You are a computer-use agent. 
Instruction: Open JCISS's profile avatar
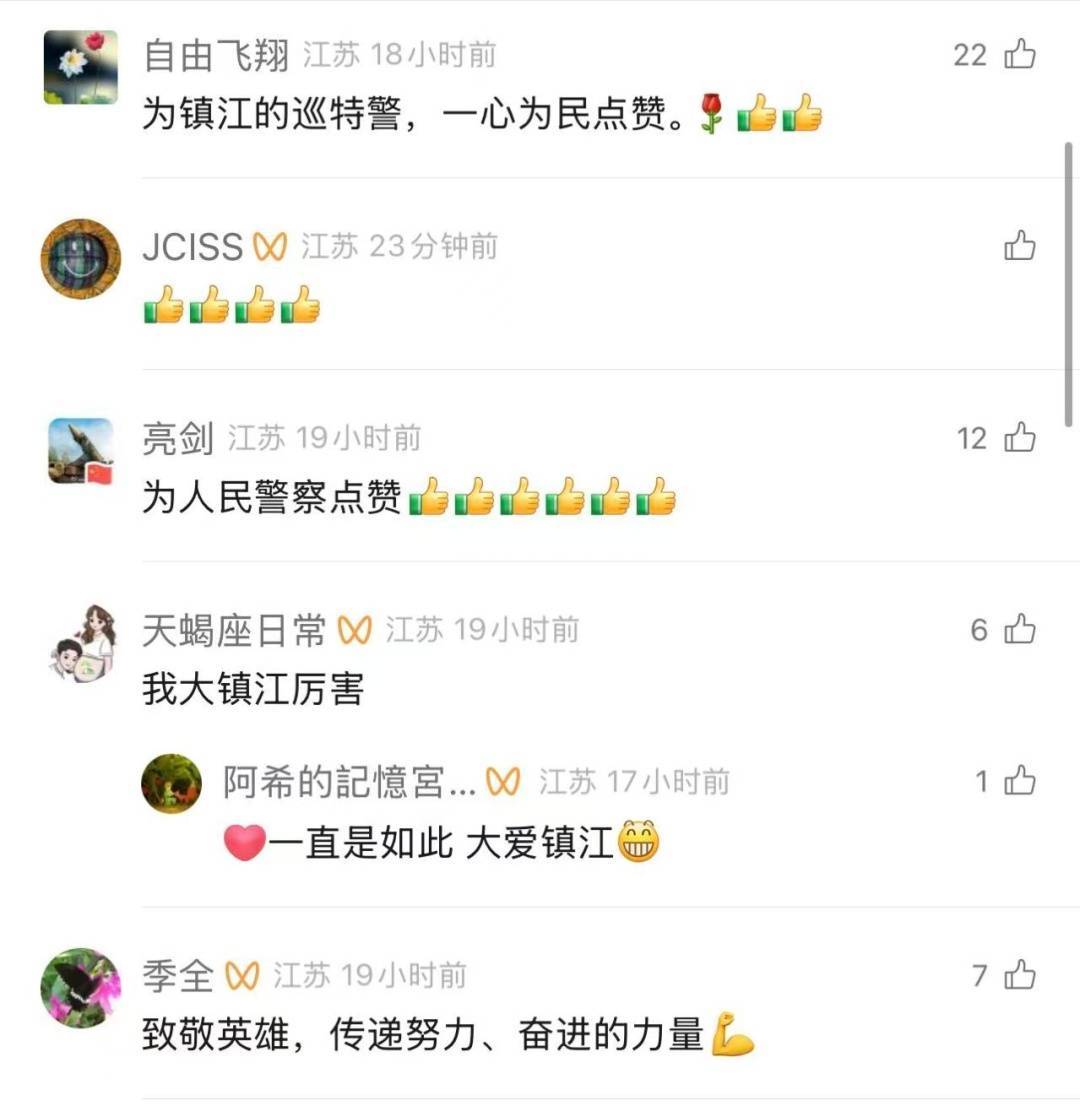[x=80, y=258]
